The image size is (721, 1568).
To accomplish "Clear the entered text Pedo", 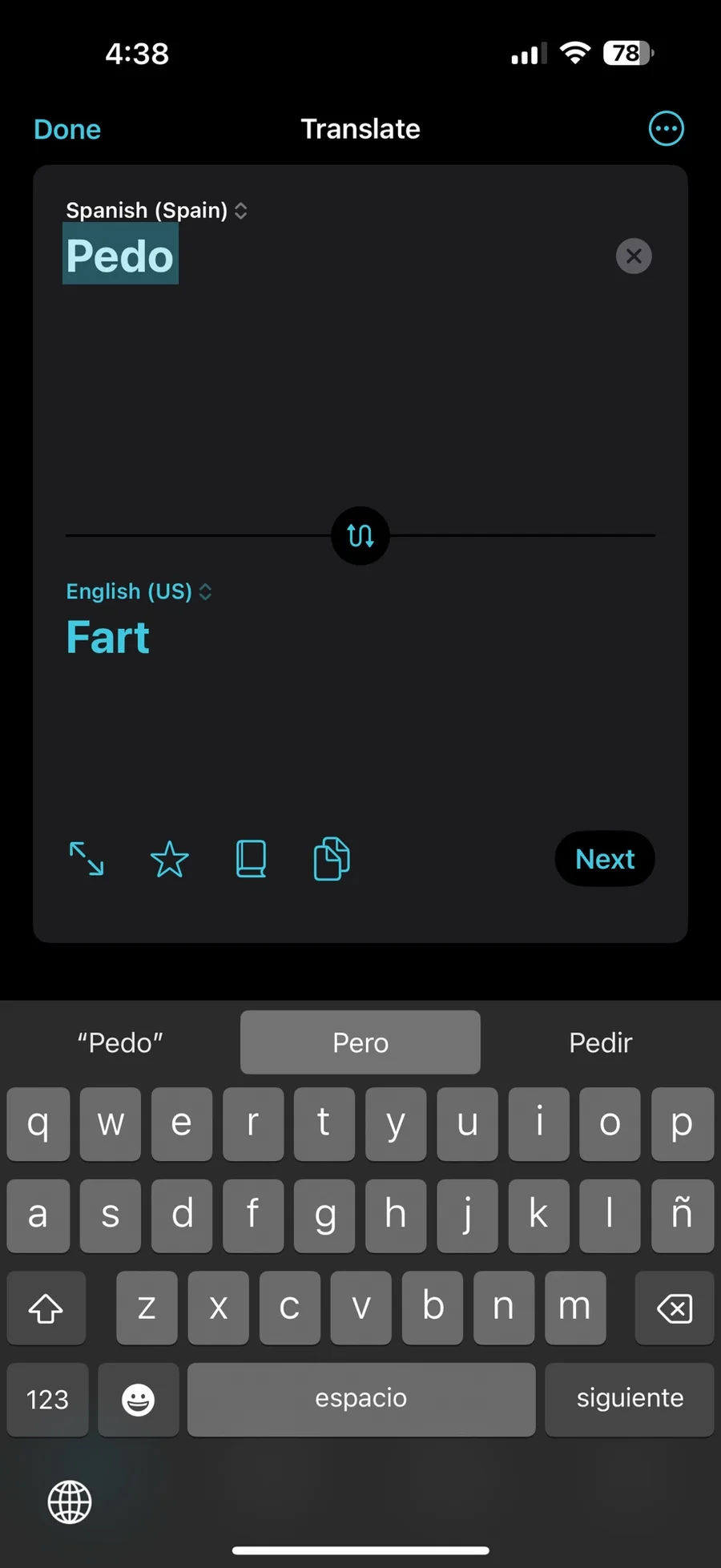I will tap(634, 256).
